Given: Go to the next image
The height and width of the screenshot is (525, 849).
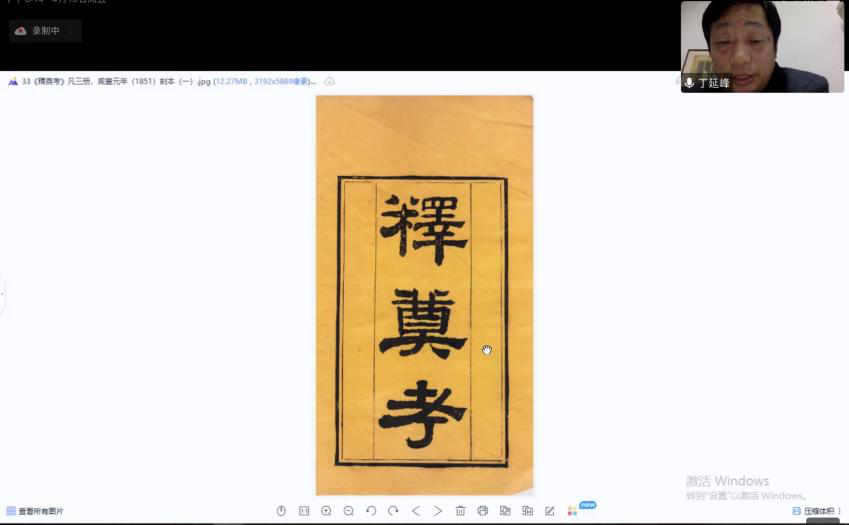Looking at the screenshot, I should pos(438,511).
